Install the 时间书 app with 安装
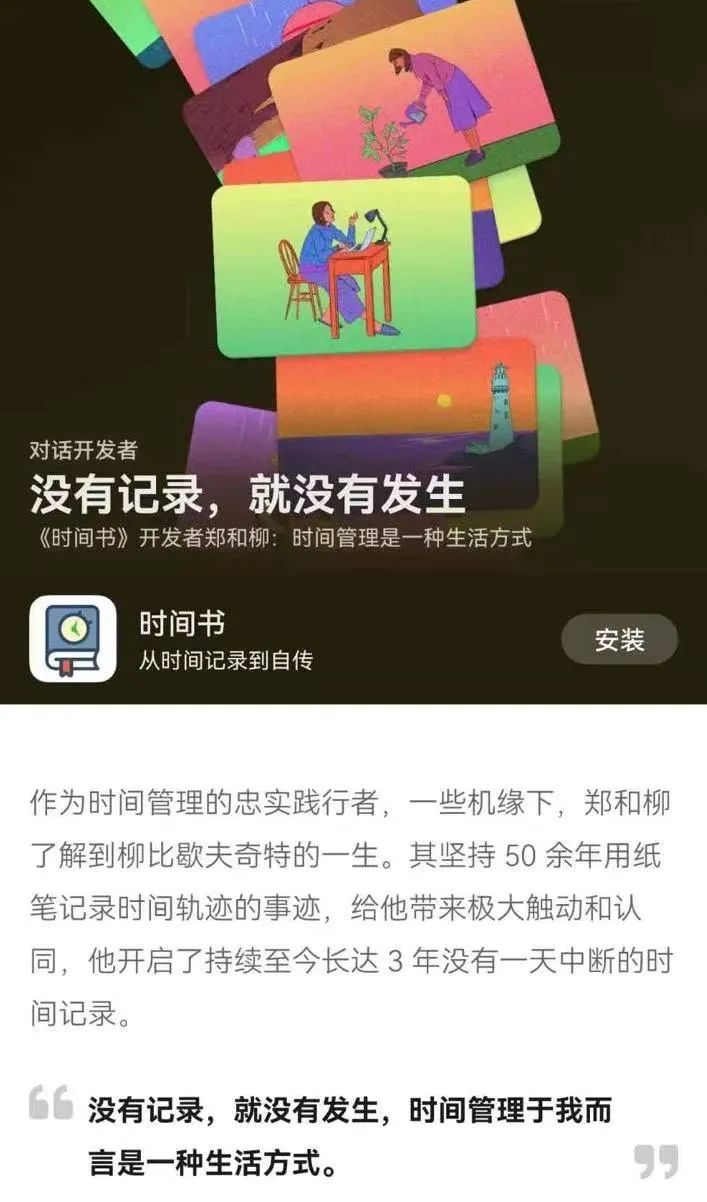Image resolution: width=707 pixels, height=1202 pixels. point(619,640)
